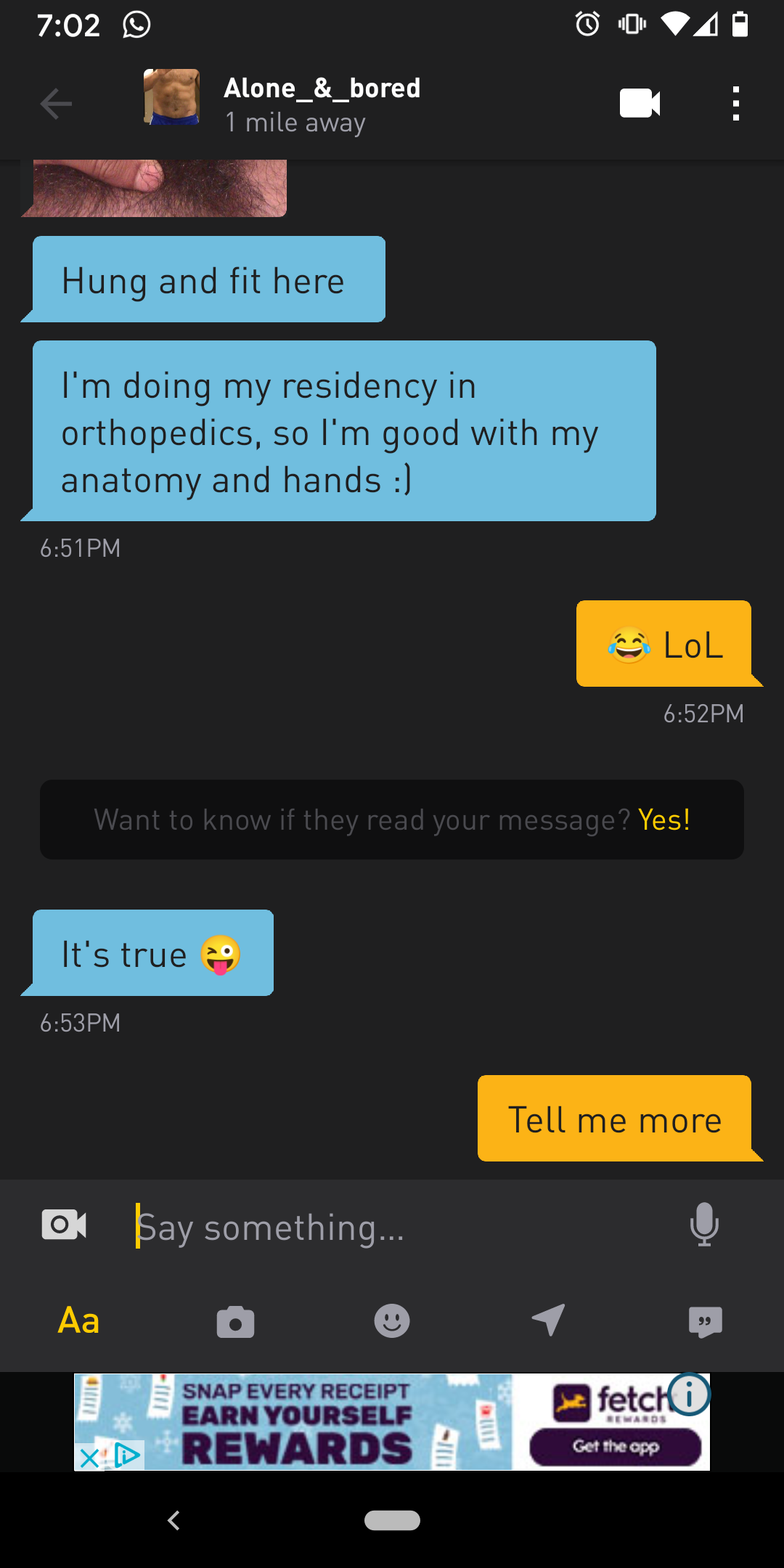Image resolution: width=784 pixels, height=1568 pixels.
Task: Tap the WhatsApp icon in the status bar
Action: point(135,24)
